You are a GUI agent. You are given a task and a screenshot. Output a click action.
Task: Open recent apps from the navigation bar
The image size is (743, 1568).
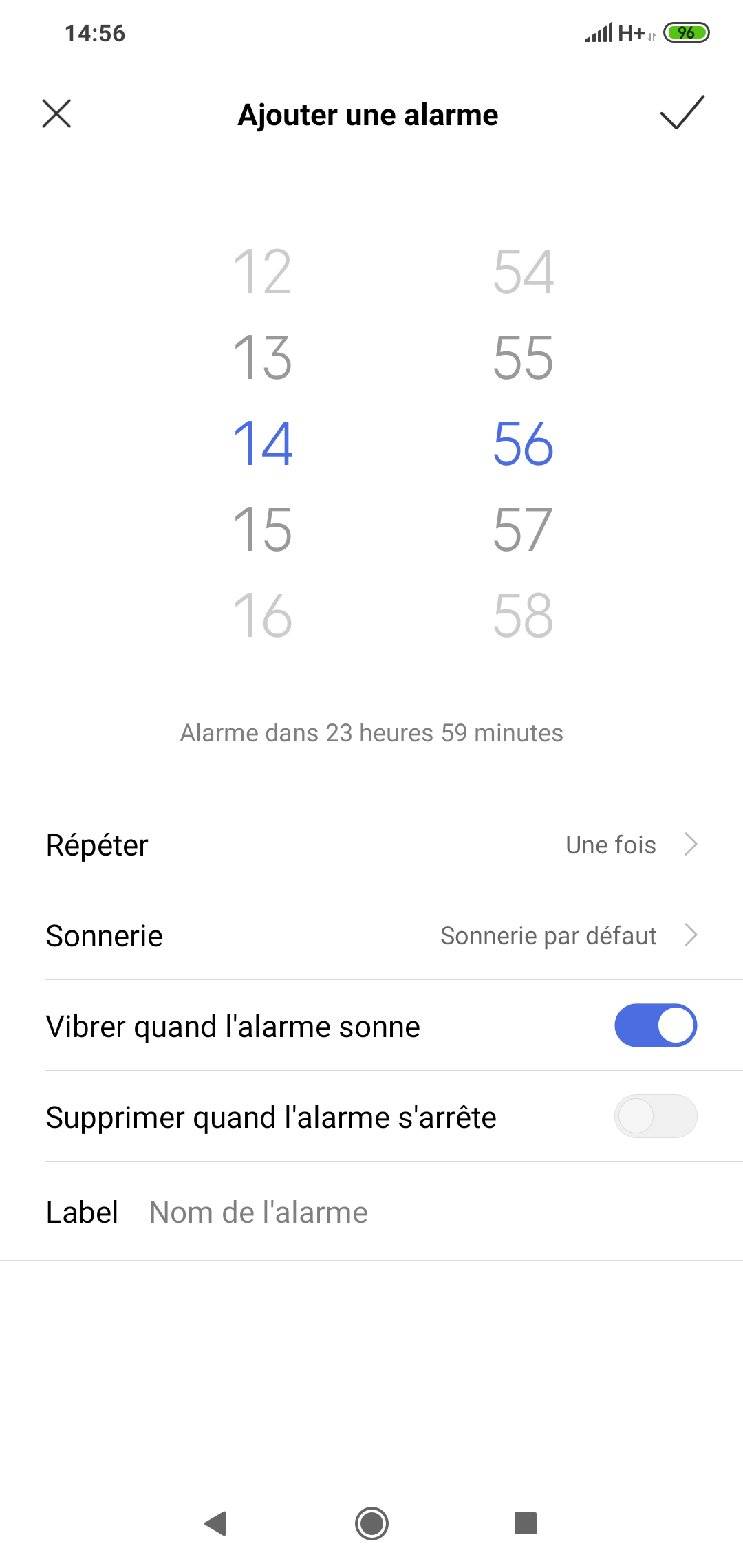click(526, 1523)
